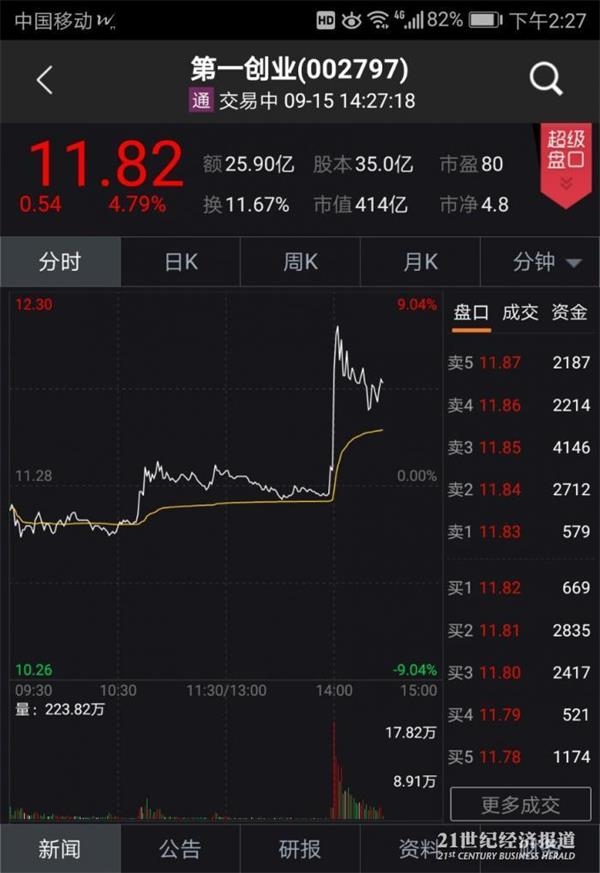Screen dimensions: 600x873
Task: Tap the 更多成交 button
Action: 520,804
